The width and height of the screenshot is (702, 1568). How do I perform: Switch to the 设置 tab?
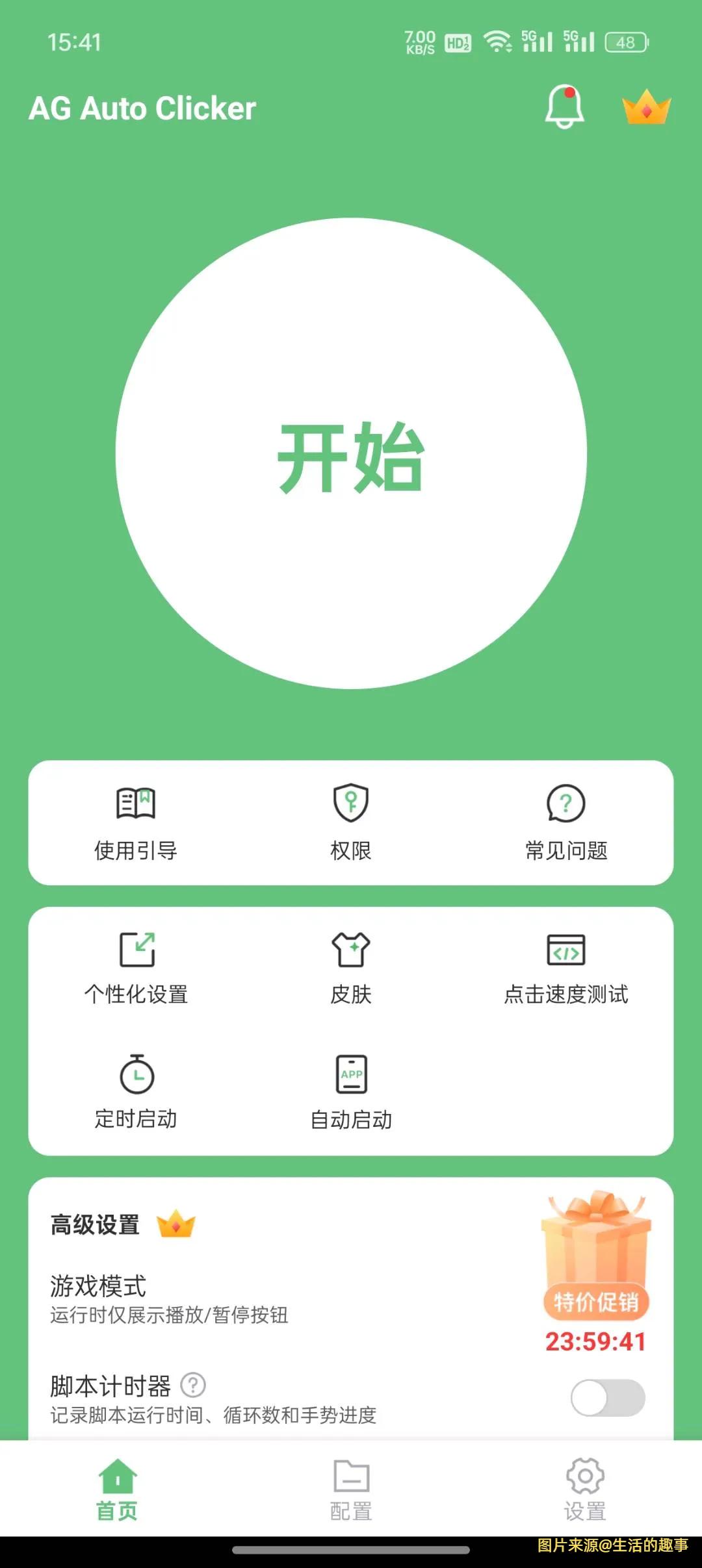tap(585, 1490)
